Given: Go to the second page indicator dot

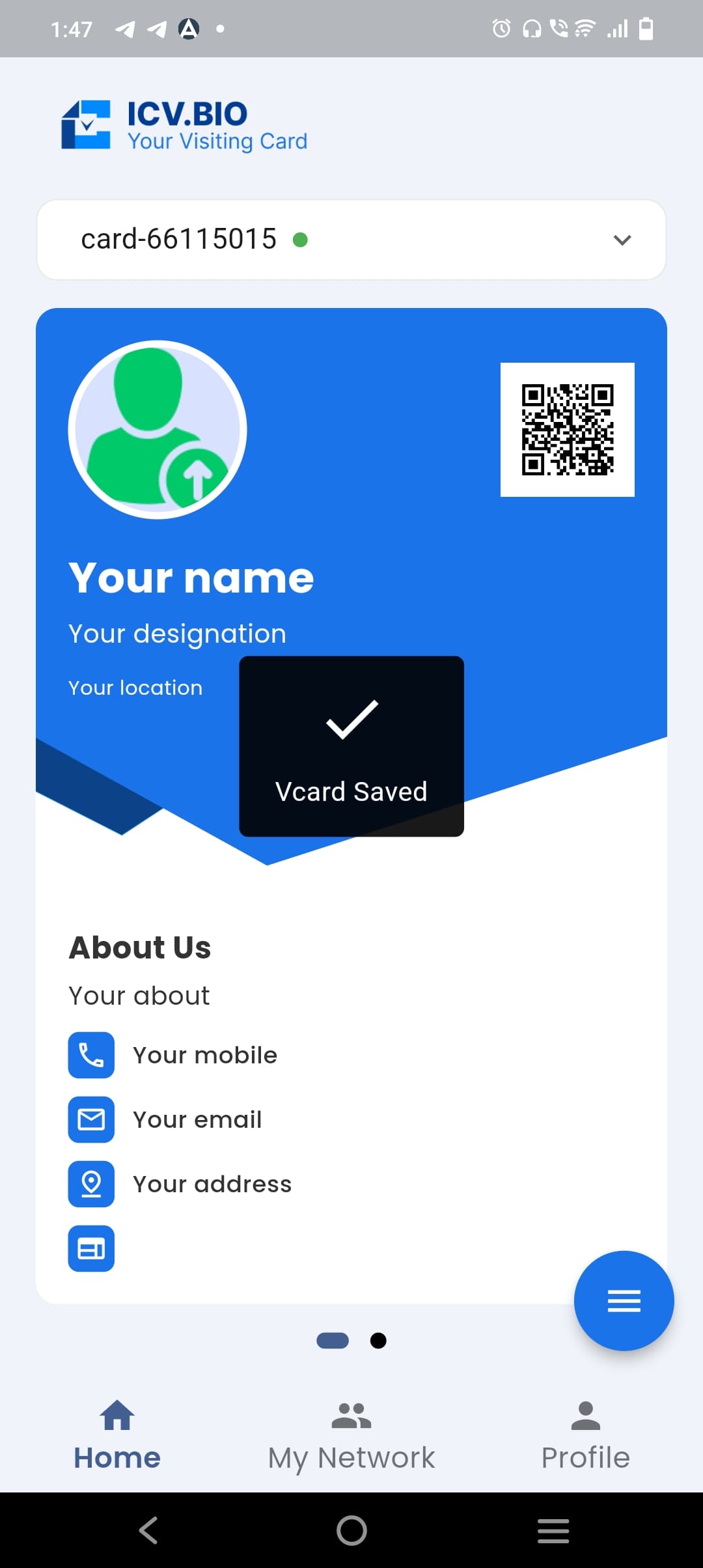Looking at the screenshot, I should tap(378, 1341).
